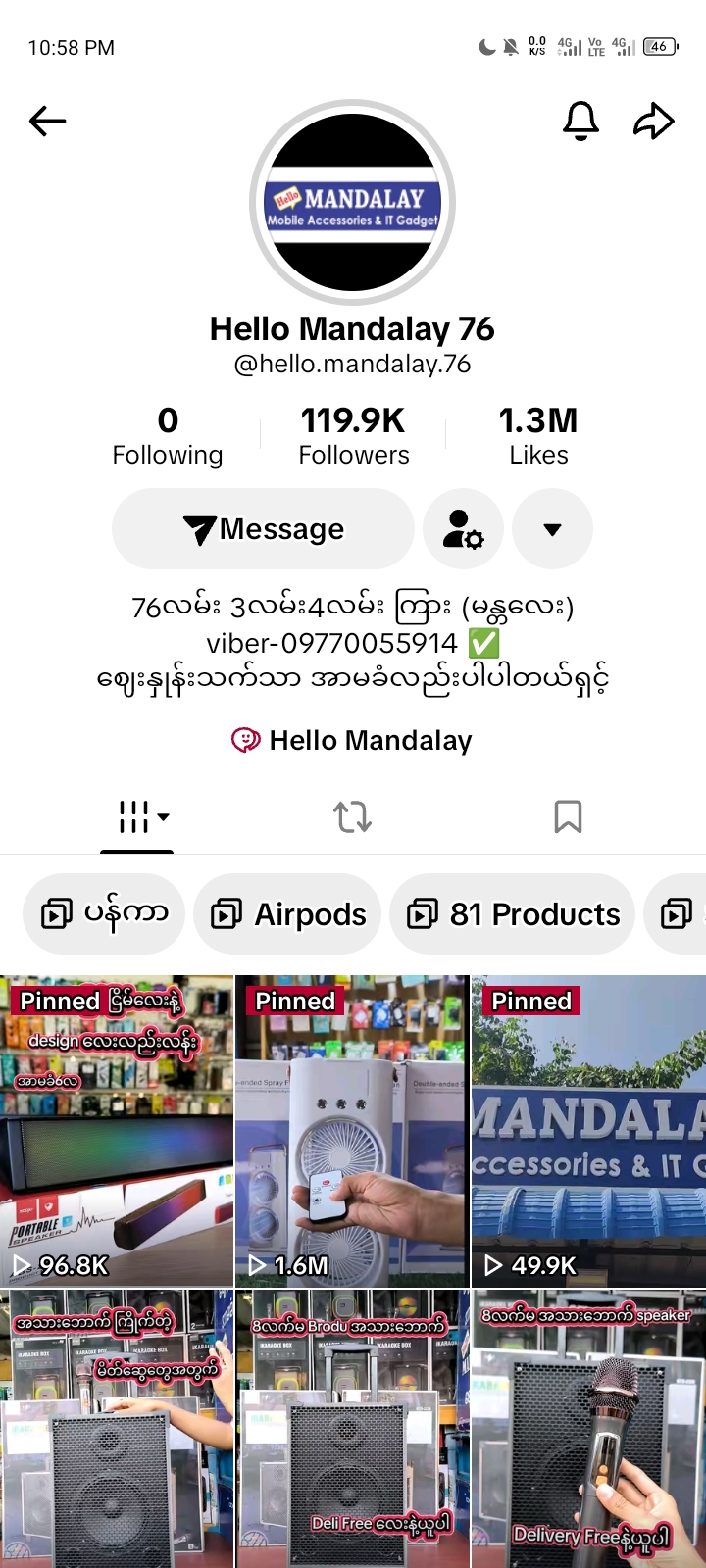Image resolution: width=706 pixels, height=1568 pixels.
Task: Open the follow settings icon
Action: click(x=463, y=529)
